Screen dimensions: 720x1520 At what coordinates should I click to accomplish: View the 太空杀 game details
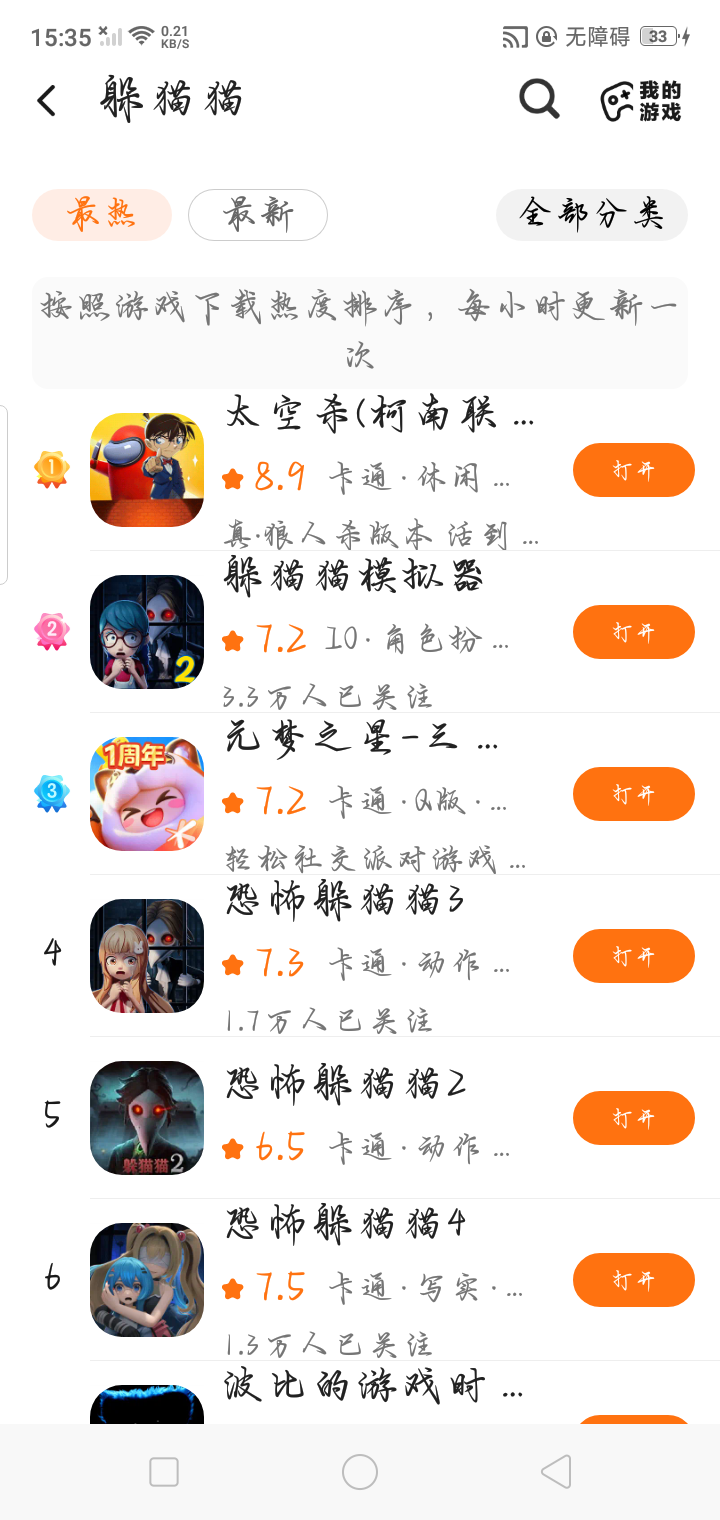coord(380,415)
